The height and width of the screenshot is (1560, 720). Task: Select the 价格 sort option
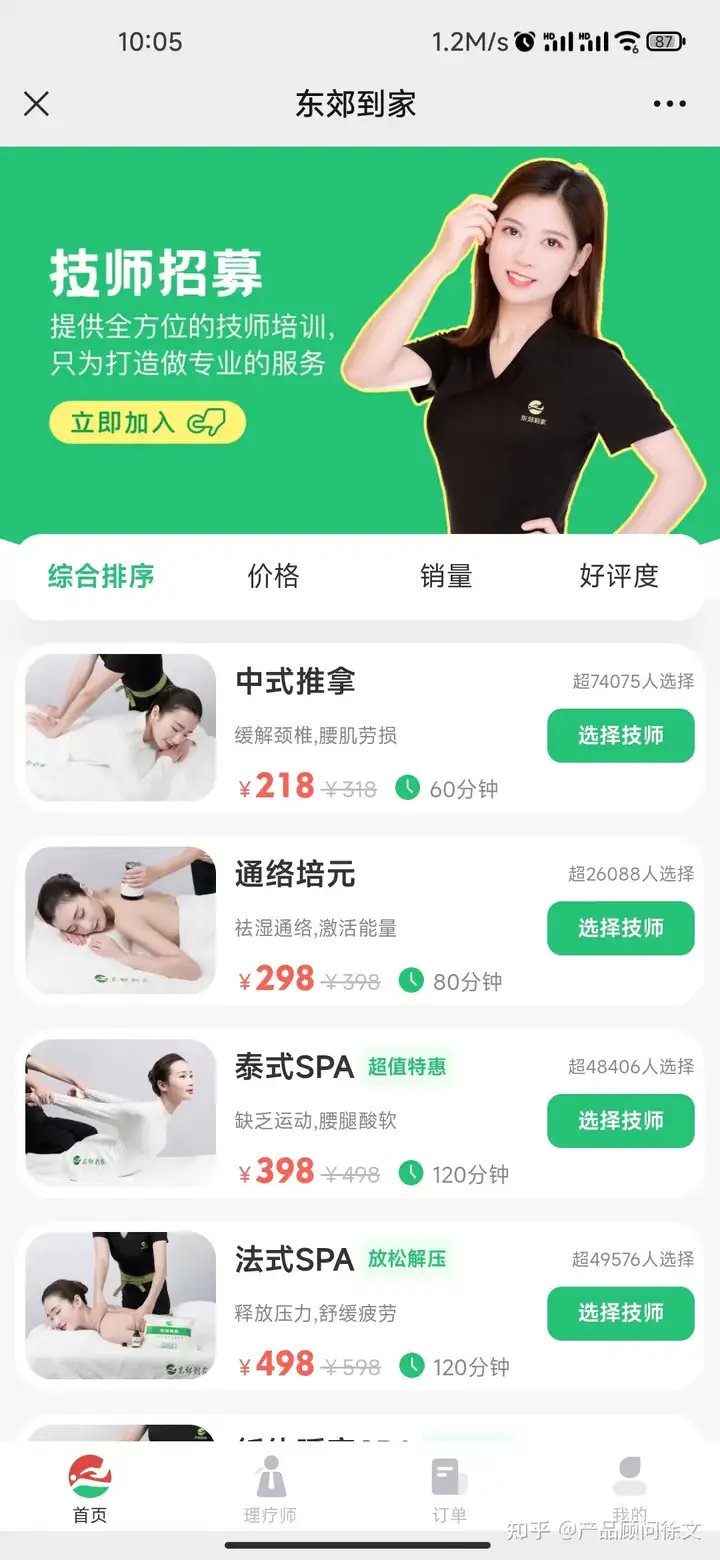pos(272,576)
